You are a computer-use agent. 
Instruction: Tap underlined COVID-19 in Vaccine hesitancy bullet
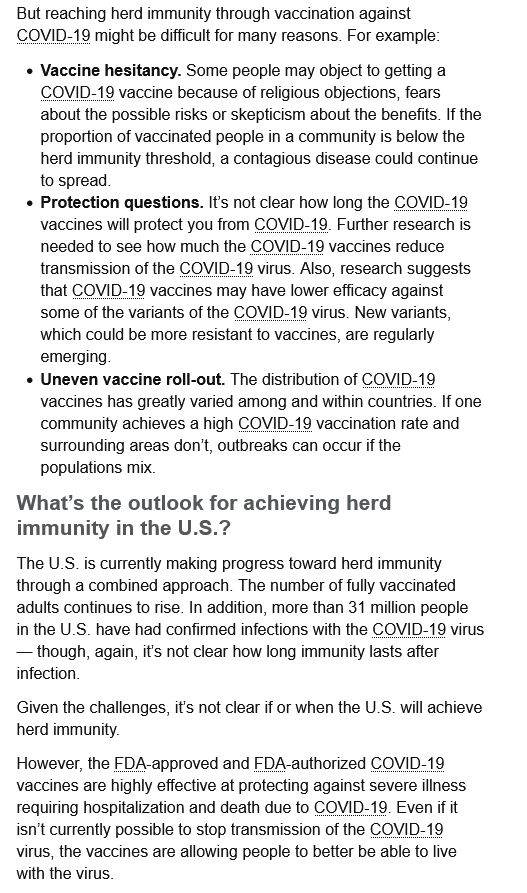click(x=77, y=92)
